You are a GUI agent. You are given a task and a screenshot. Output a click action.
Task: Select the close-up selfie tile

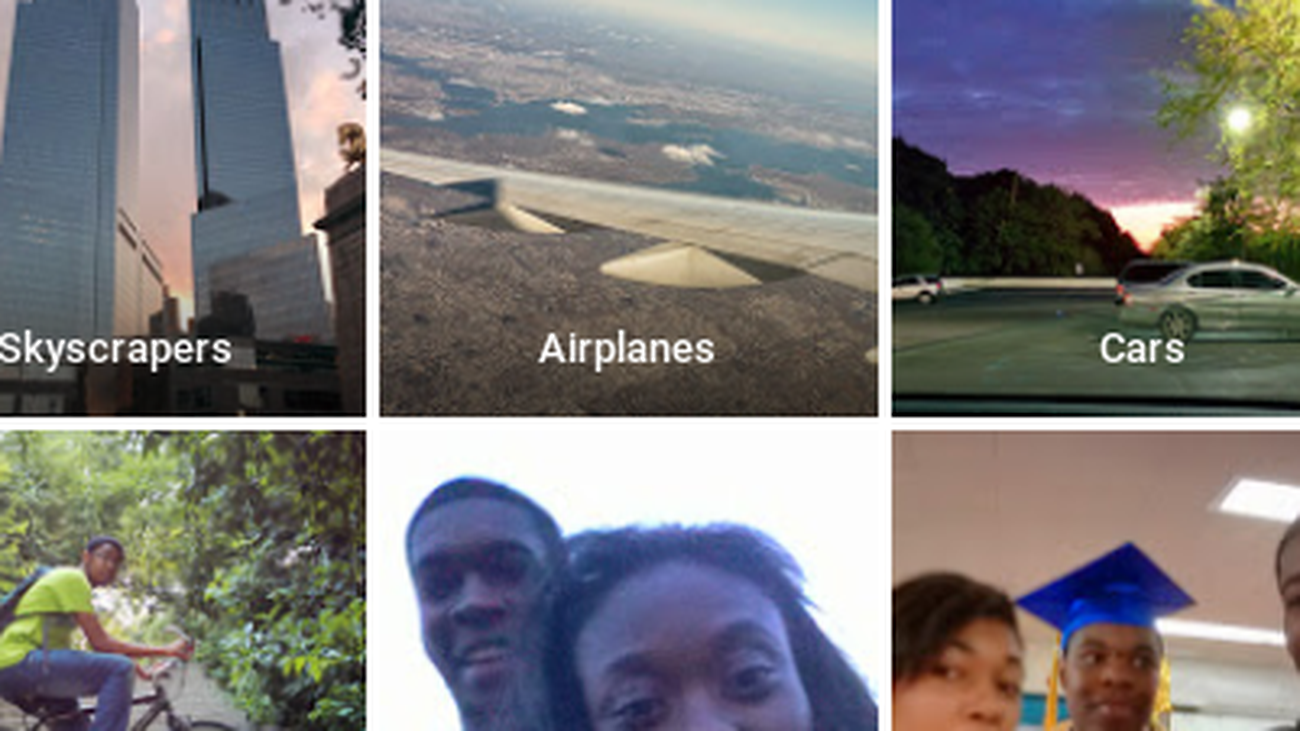coord(628,582)
